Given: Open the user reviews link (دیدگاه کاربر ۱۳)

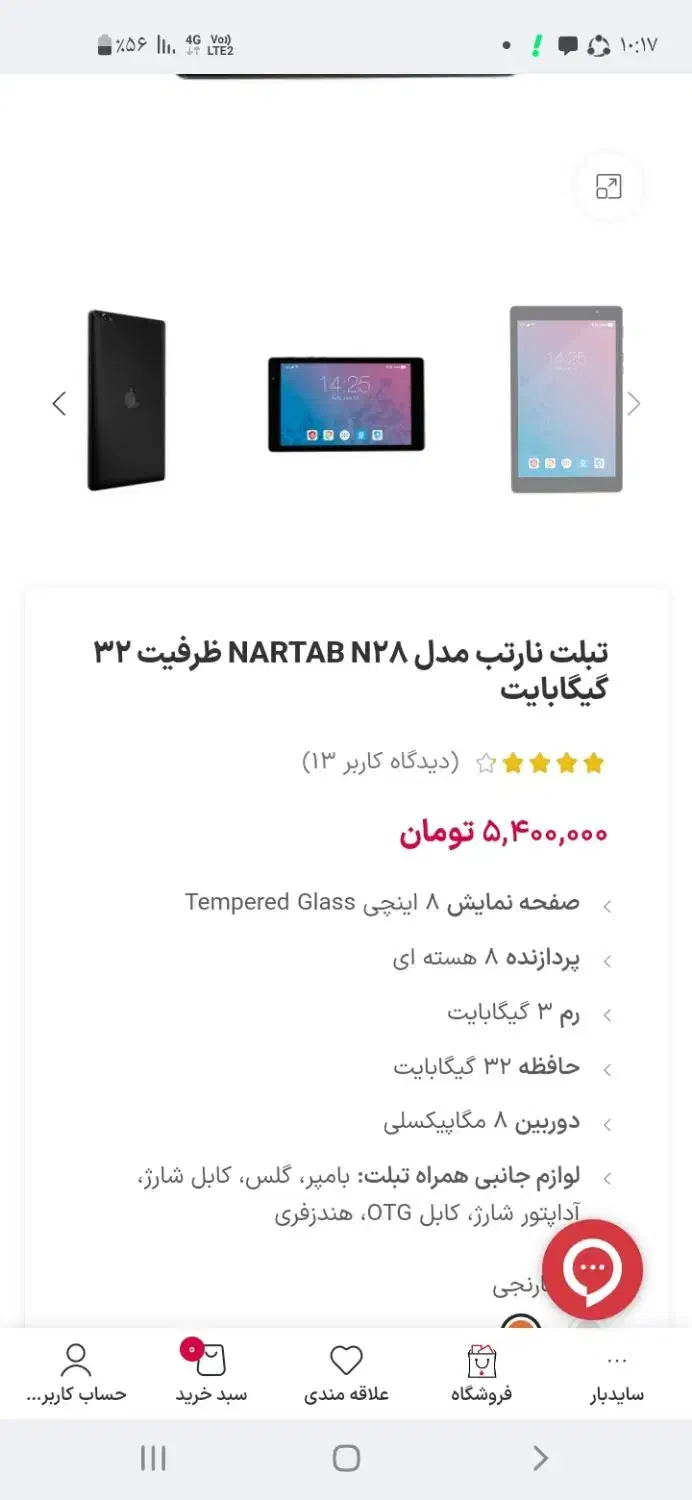Looking at the screenshot, I should coord(381,763).
